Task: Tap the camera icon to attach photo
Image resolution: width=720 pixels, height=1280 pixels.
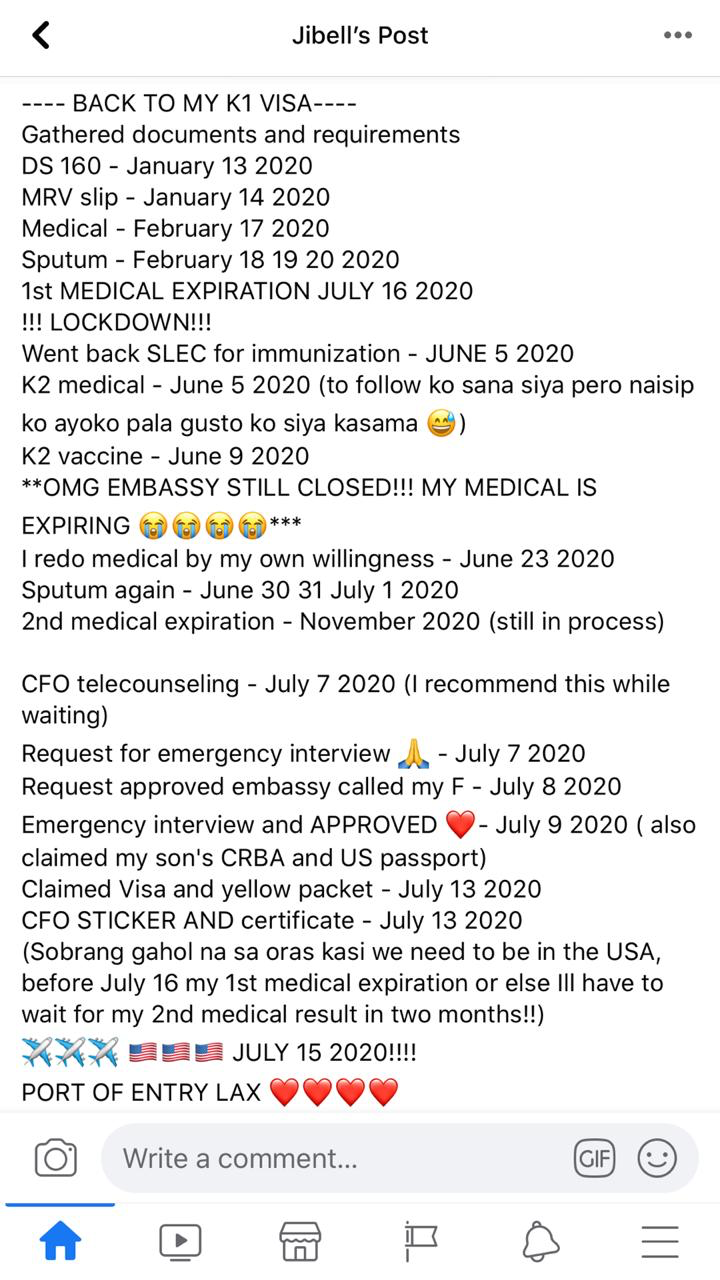Action: (56, 1158)
